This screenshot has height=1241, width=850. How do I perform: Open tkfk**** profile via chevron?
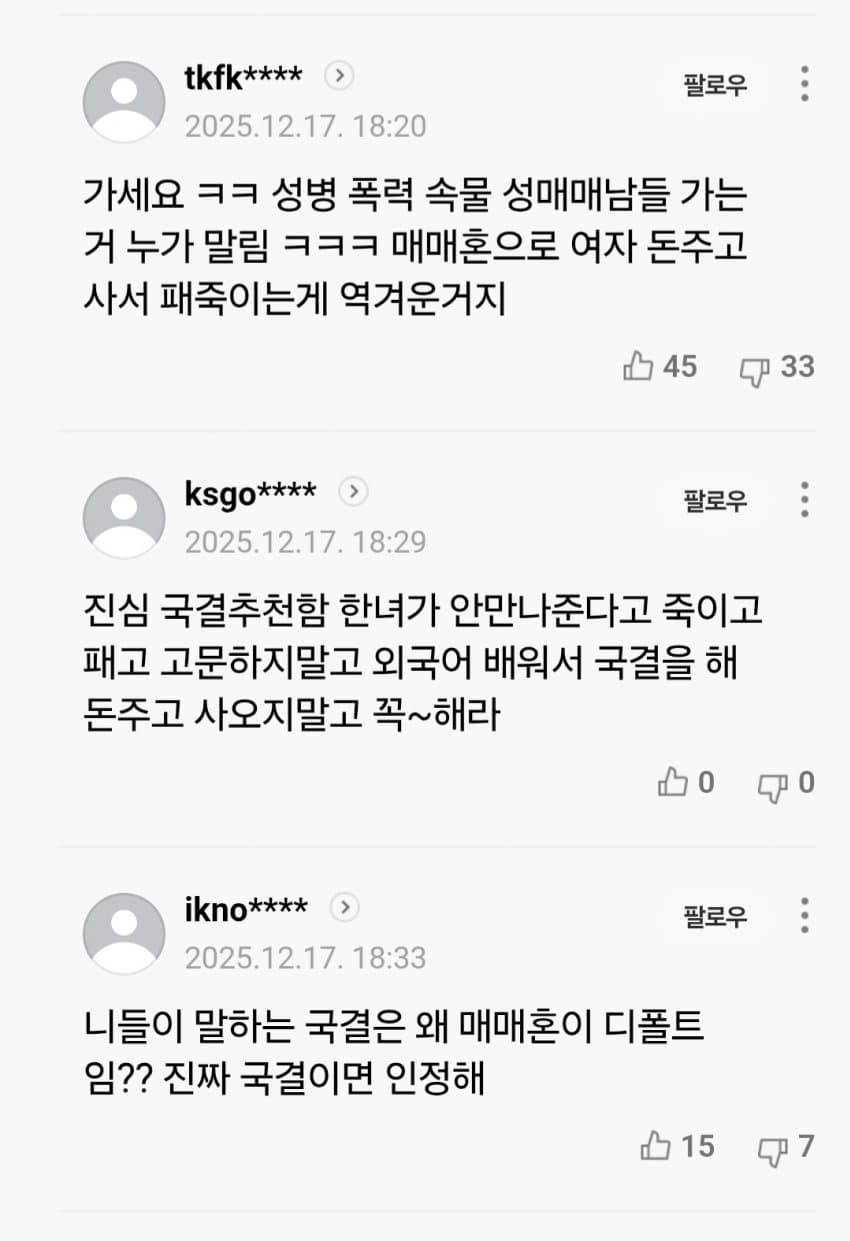tap(340, 75)
